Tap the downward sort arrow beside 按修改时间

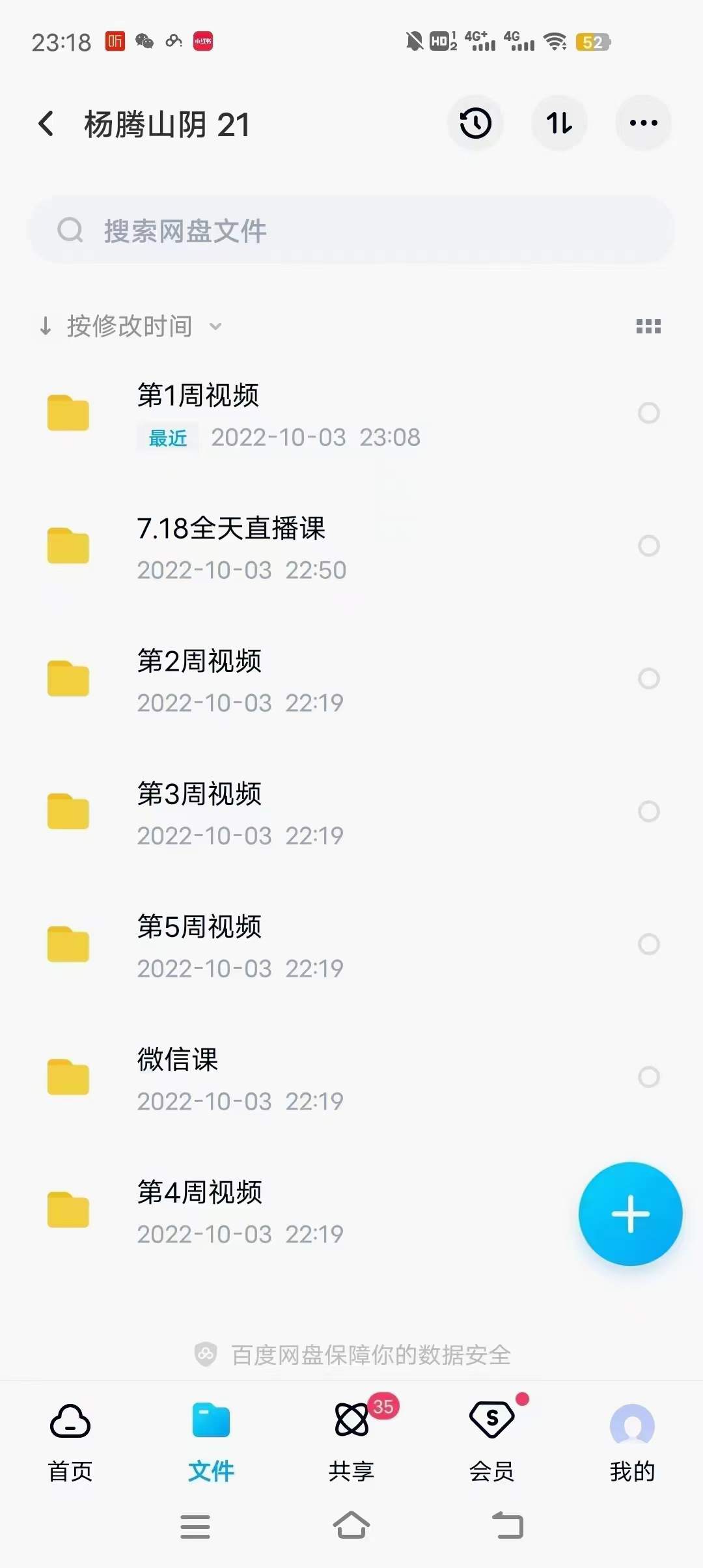click(x=46, y=326)
